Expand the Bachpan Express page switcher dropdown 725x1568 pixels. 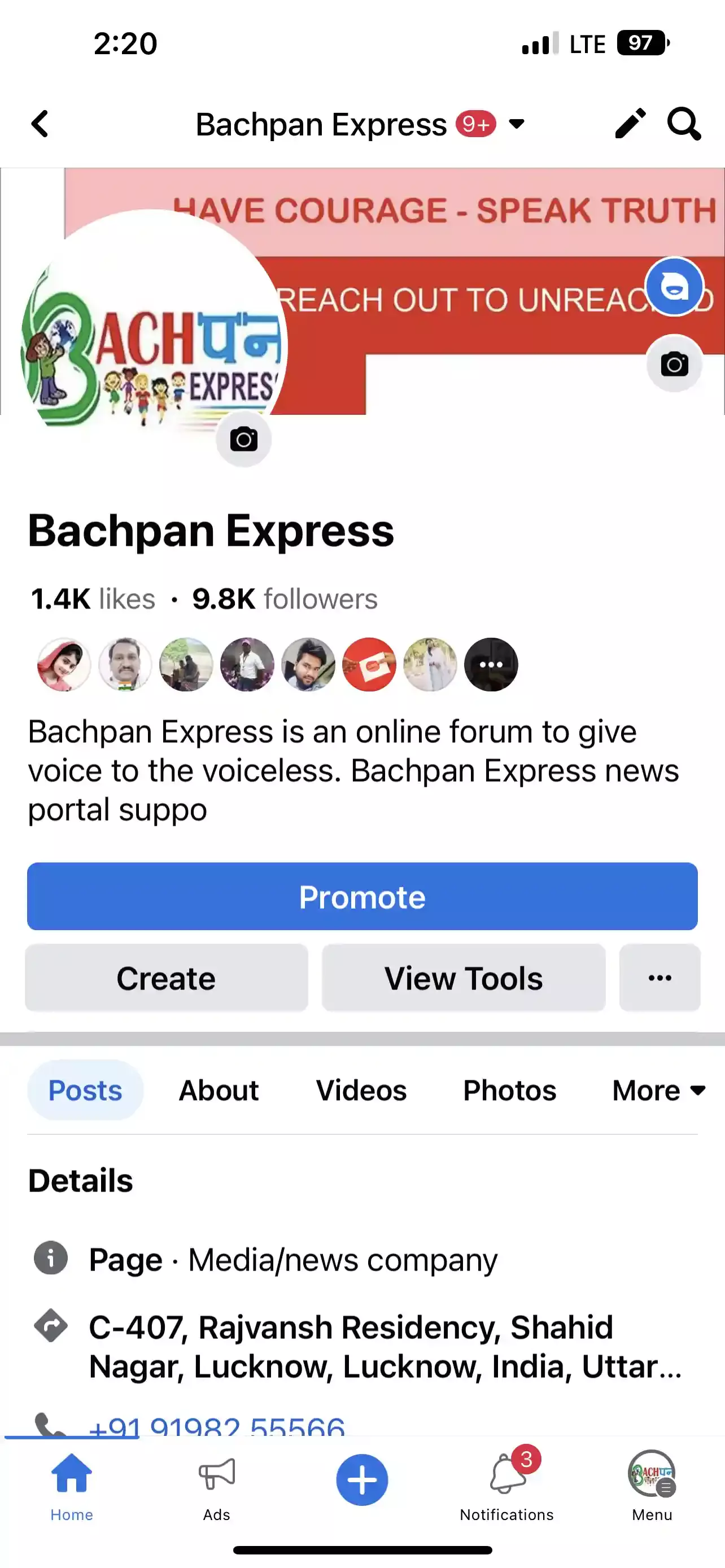(517, 124)
